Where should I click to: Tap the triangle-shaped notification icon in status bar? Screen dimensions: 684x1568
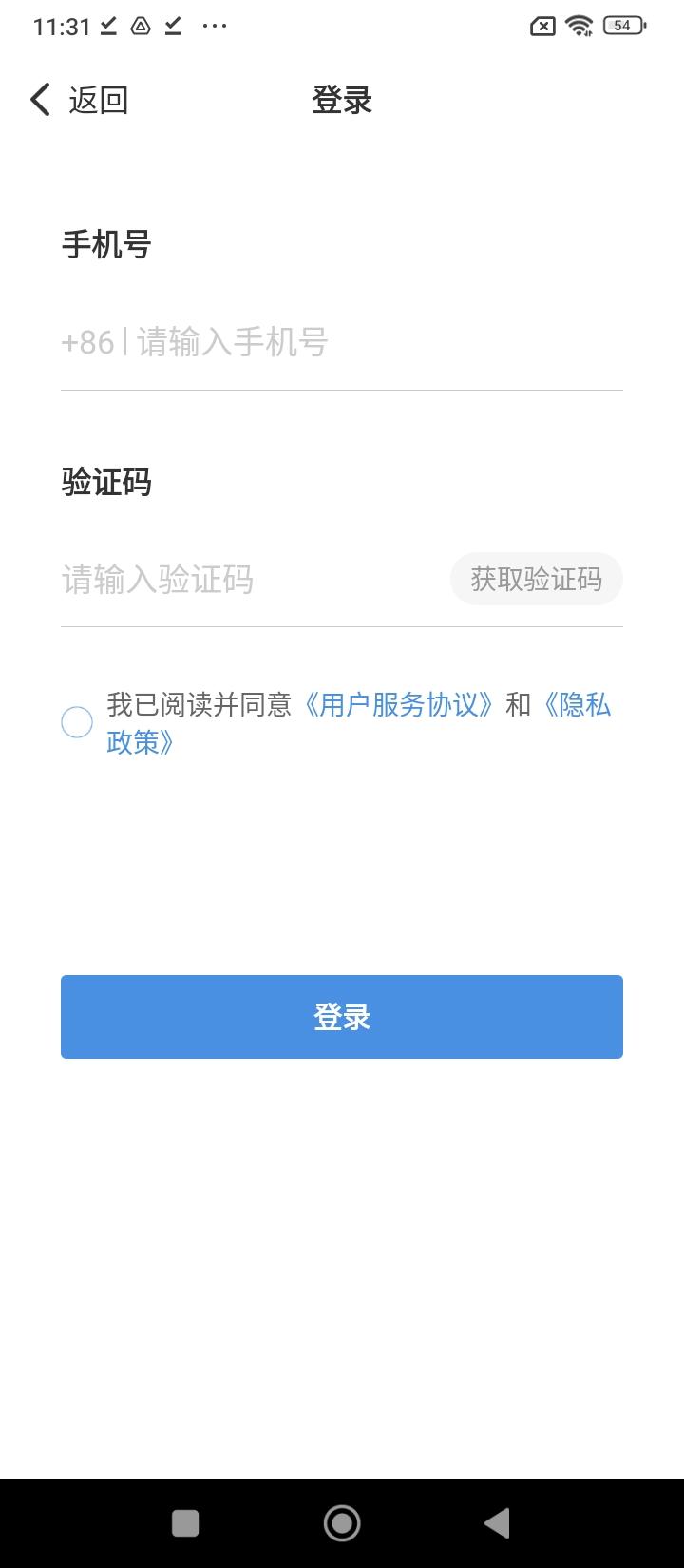(x=139, y=26)
